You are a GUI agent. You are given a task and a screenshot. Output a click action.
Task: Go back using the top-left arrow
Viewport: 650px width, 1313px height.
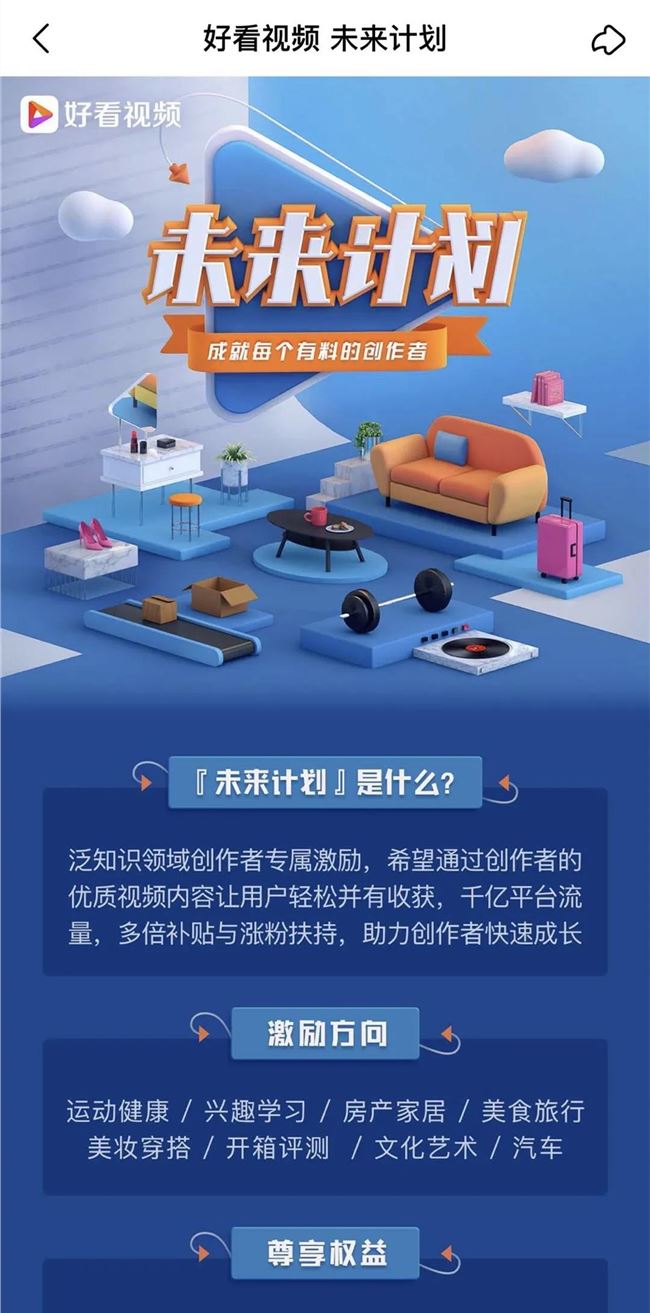(x=40, y=39)
